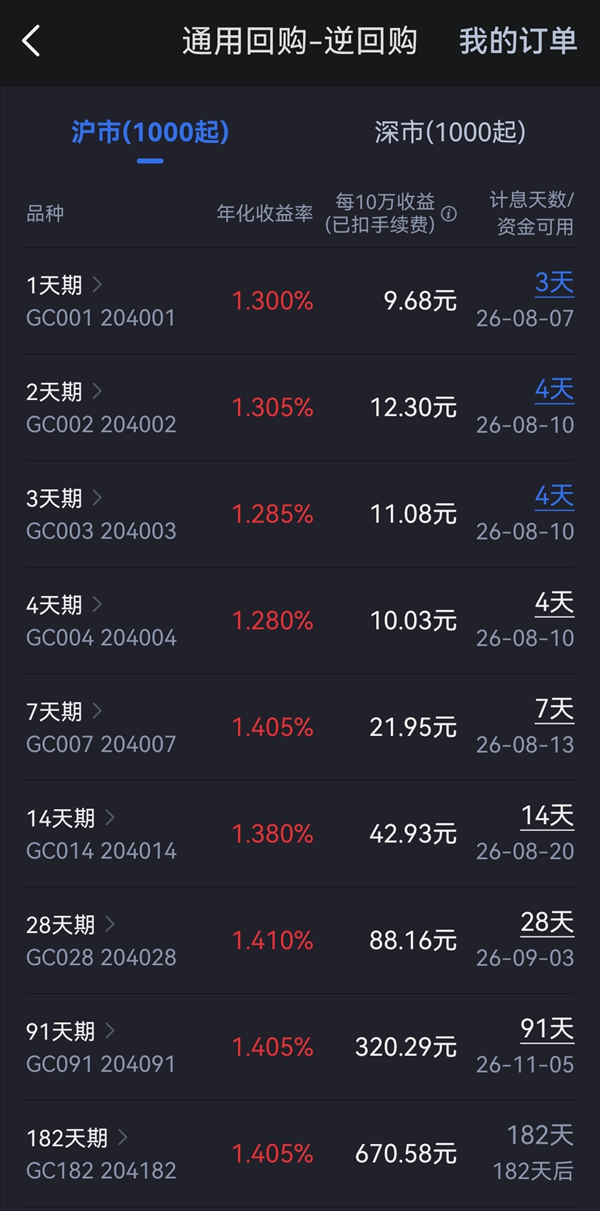Select the 91天期 GC091 product
Screen dimensions: 600x1211
click(300, 1047)
